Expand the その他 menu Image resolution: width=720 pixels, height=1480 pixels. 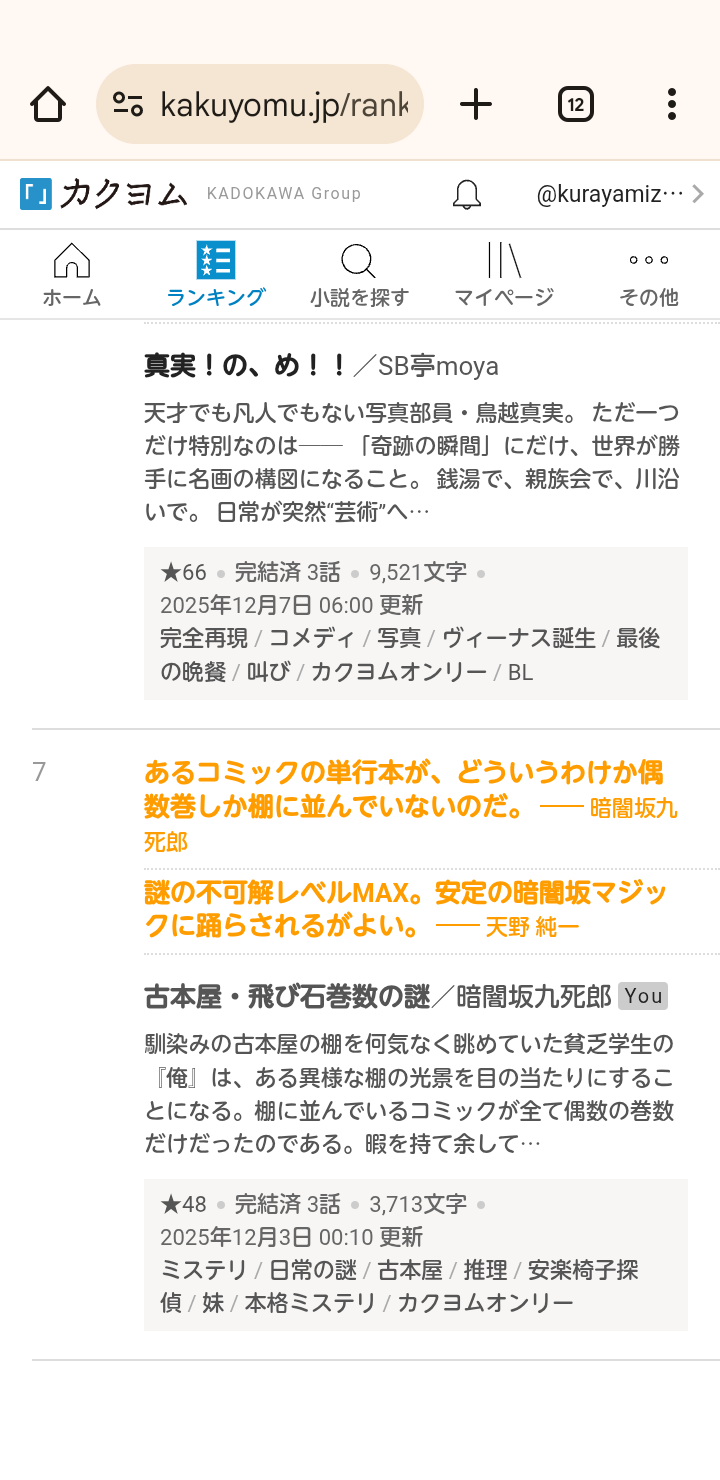point(648,275)
